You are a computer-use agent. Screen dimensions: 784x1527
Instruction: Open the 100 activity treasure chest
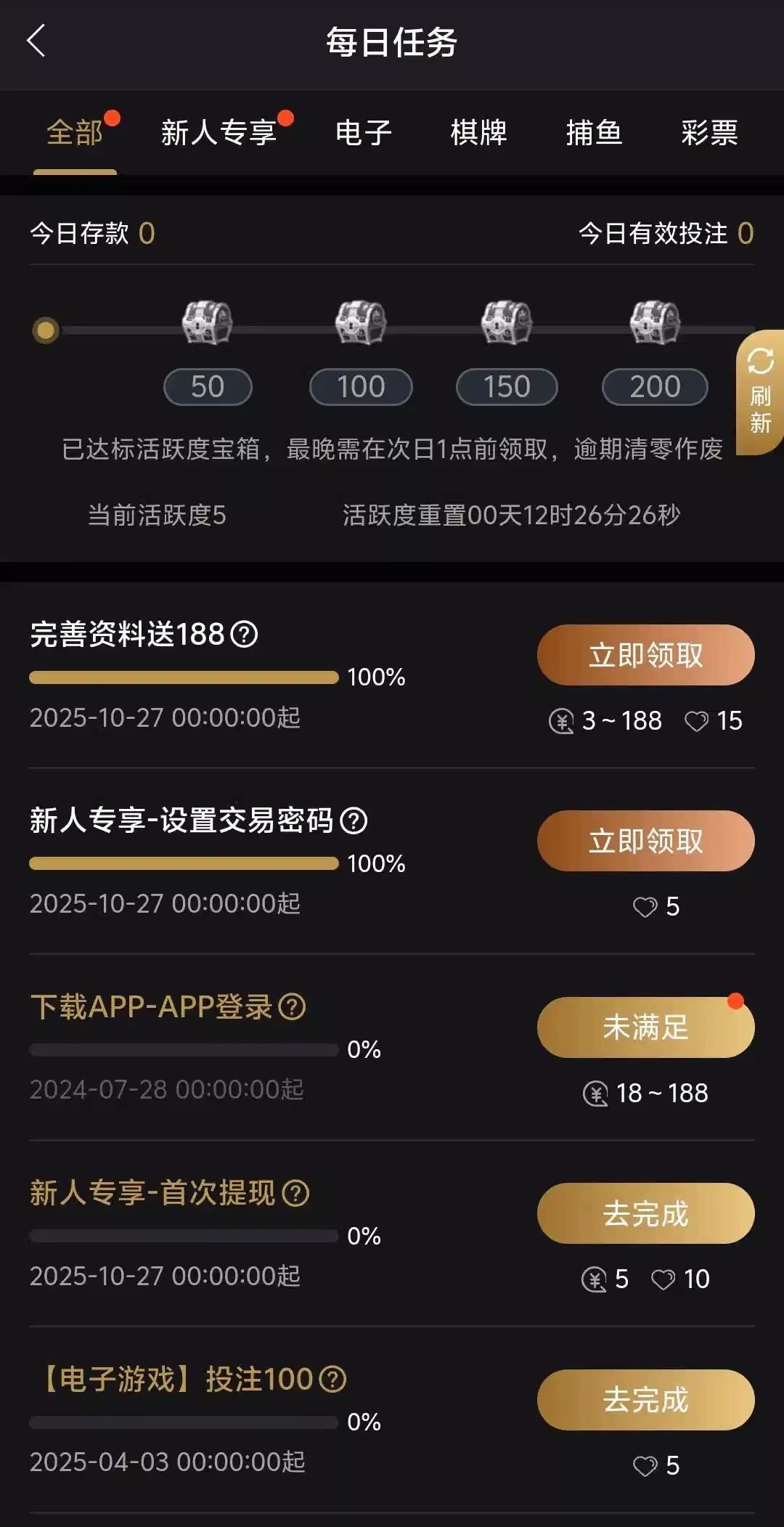click(361, 323)
